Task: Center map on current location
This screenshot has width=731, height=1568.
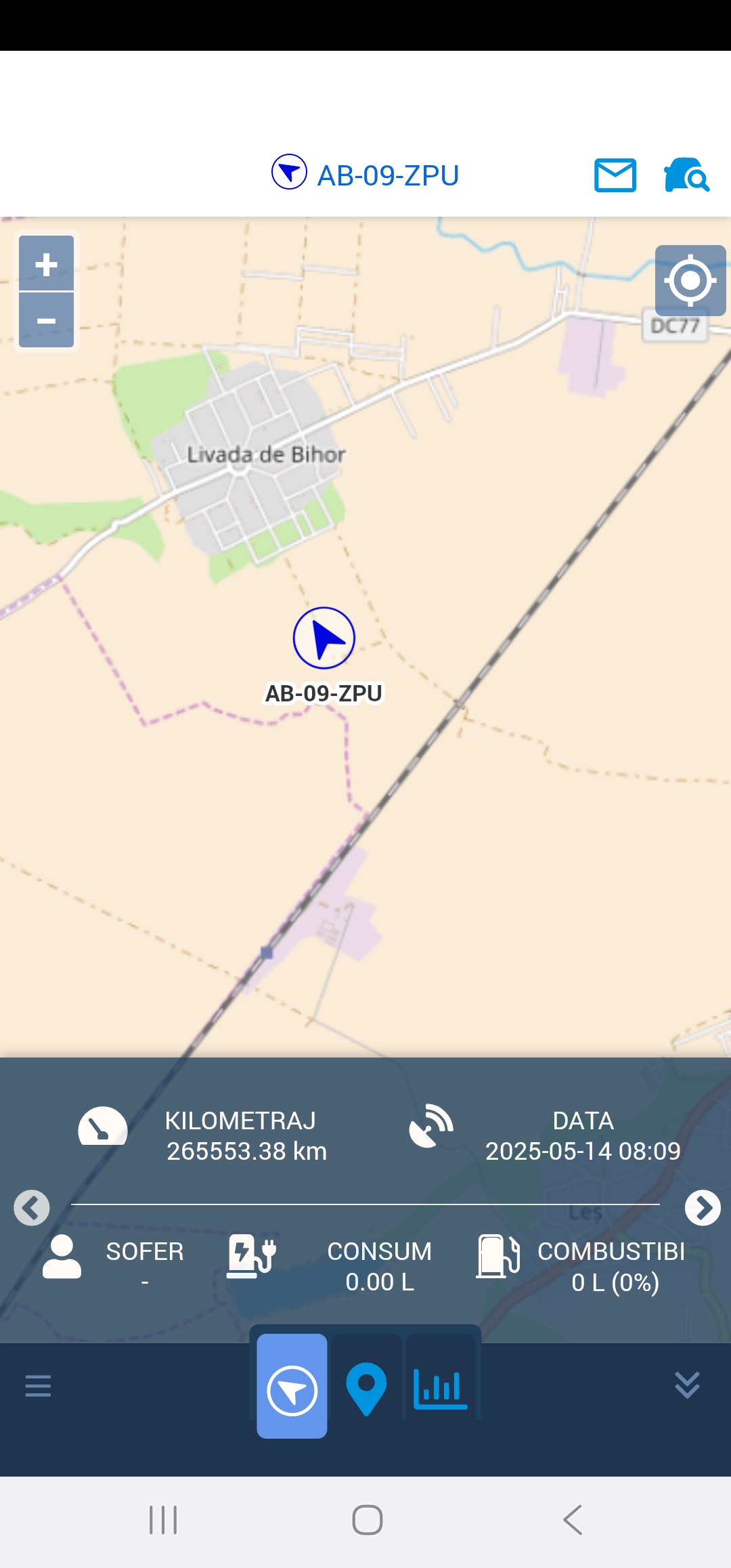Action: [x=690, y=280]
